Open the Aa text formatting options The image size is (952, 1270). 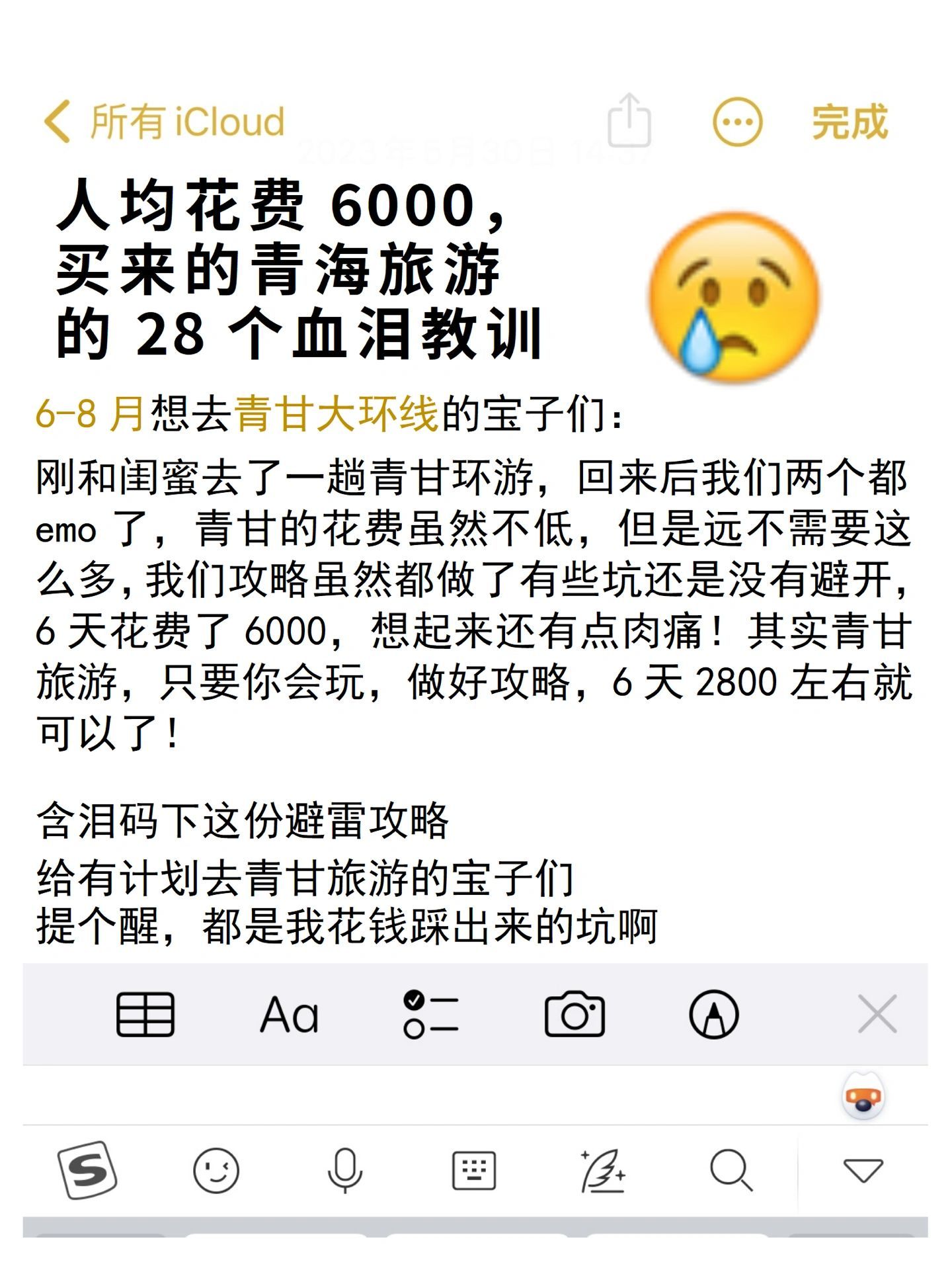pos(289,1014)
